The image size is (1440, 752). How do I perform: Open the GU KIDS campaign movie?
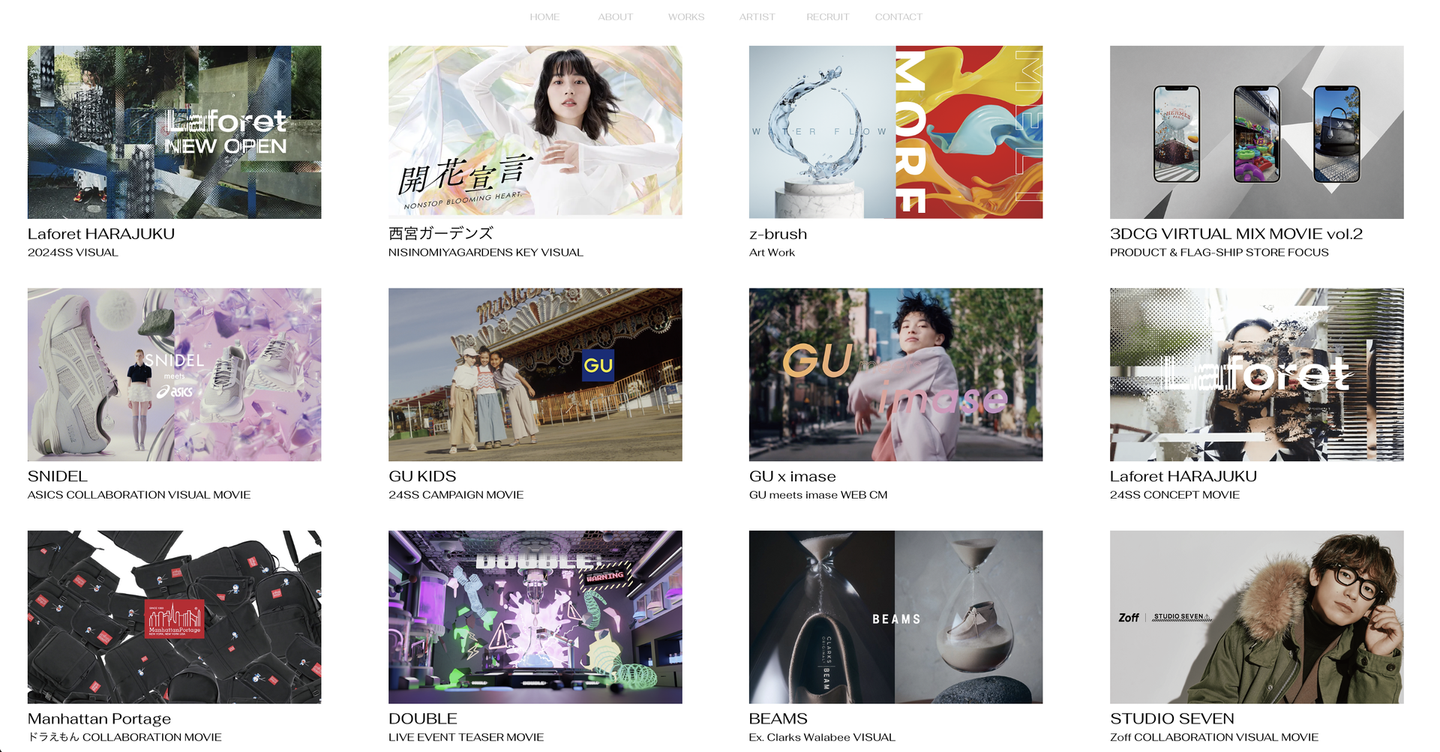tap(535, 375)
